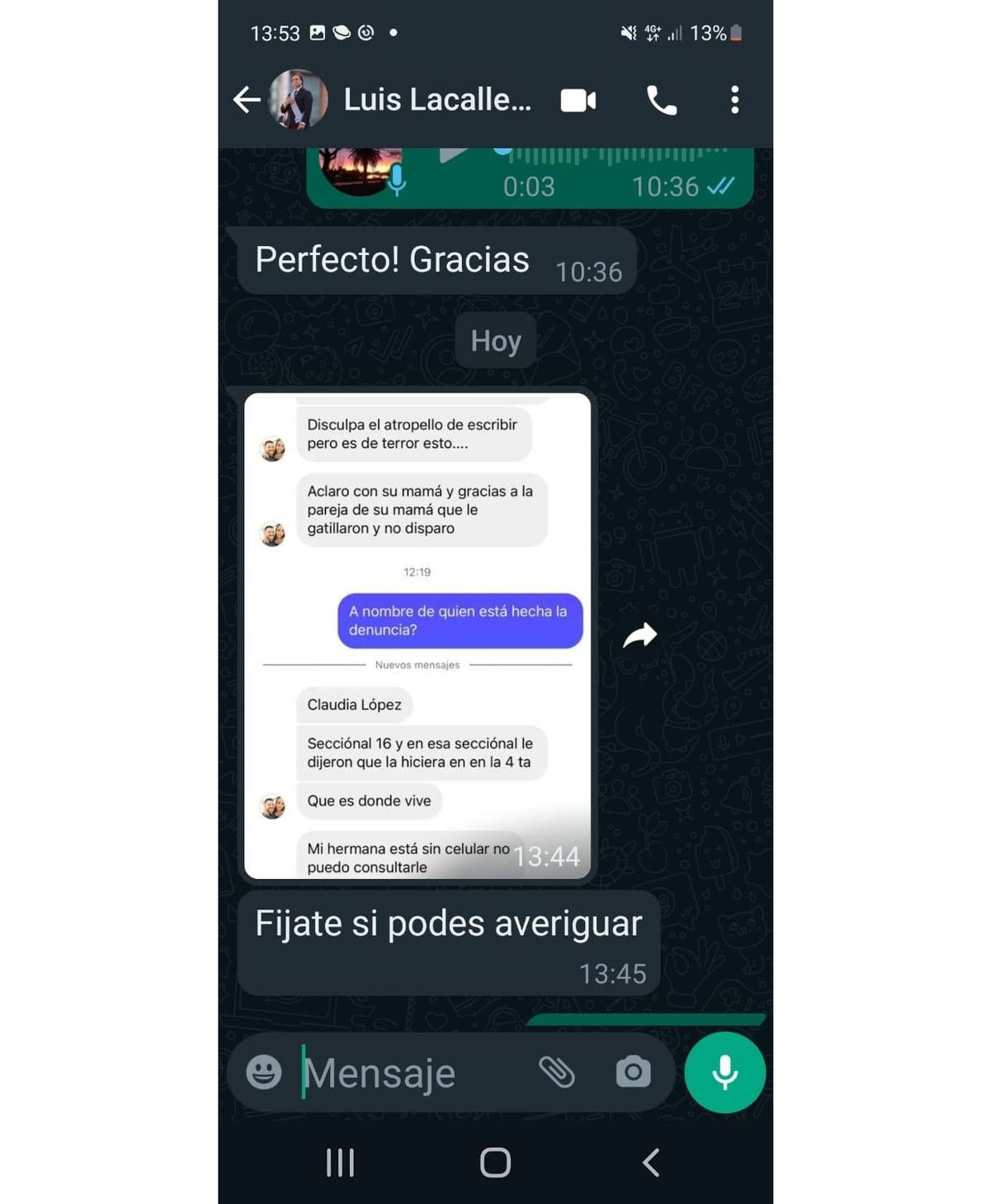Go back to the chat list
This screenshot has height=1204, width=990.
247,100
